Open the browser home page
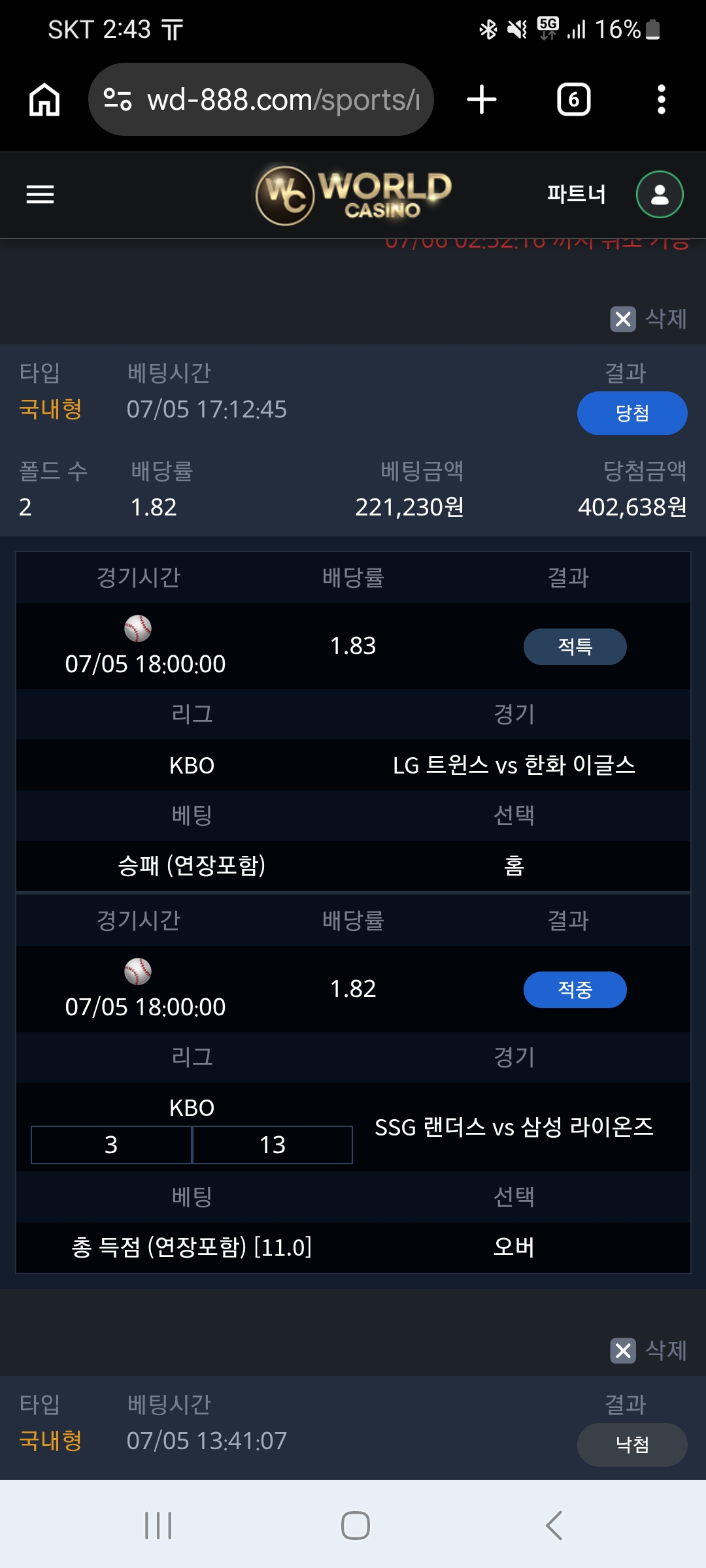Image resolution: width=706 pixels, height=1568 pixels. click(x=44, y=100)
